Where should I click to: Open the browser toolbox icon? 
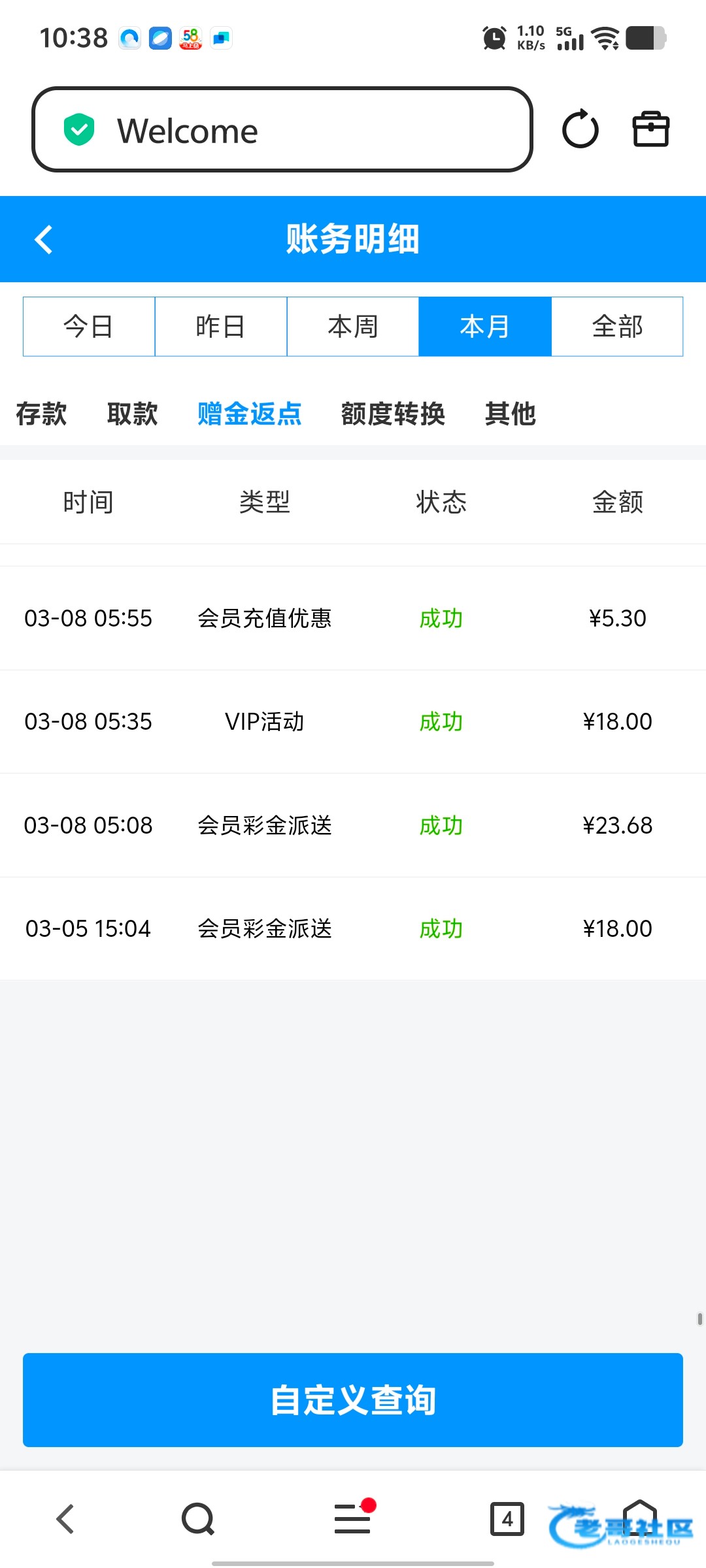pos(650,129)
